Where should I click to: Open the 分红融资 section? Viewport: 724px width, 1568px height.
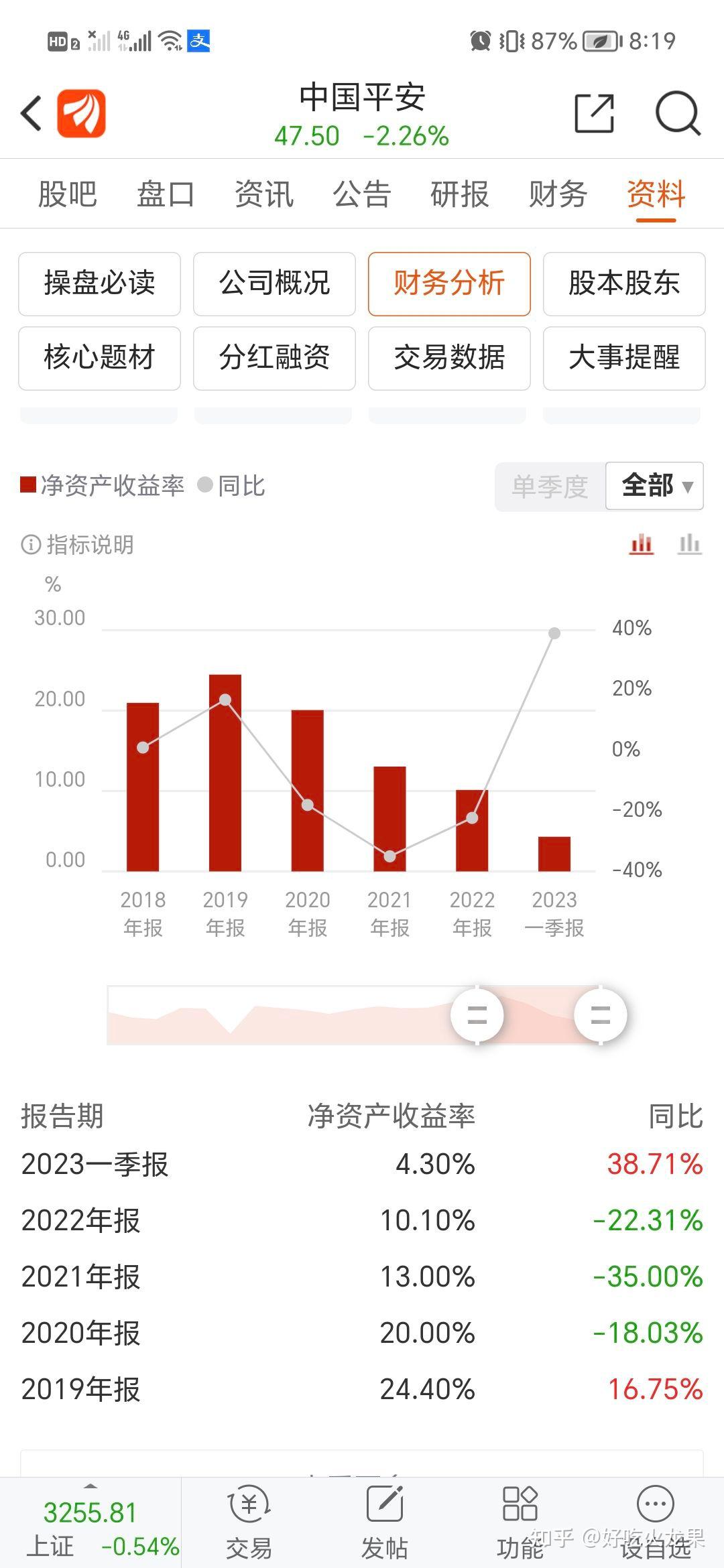pos(274,358)
